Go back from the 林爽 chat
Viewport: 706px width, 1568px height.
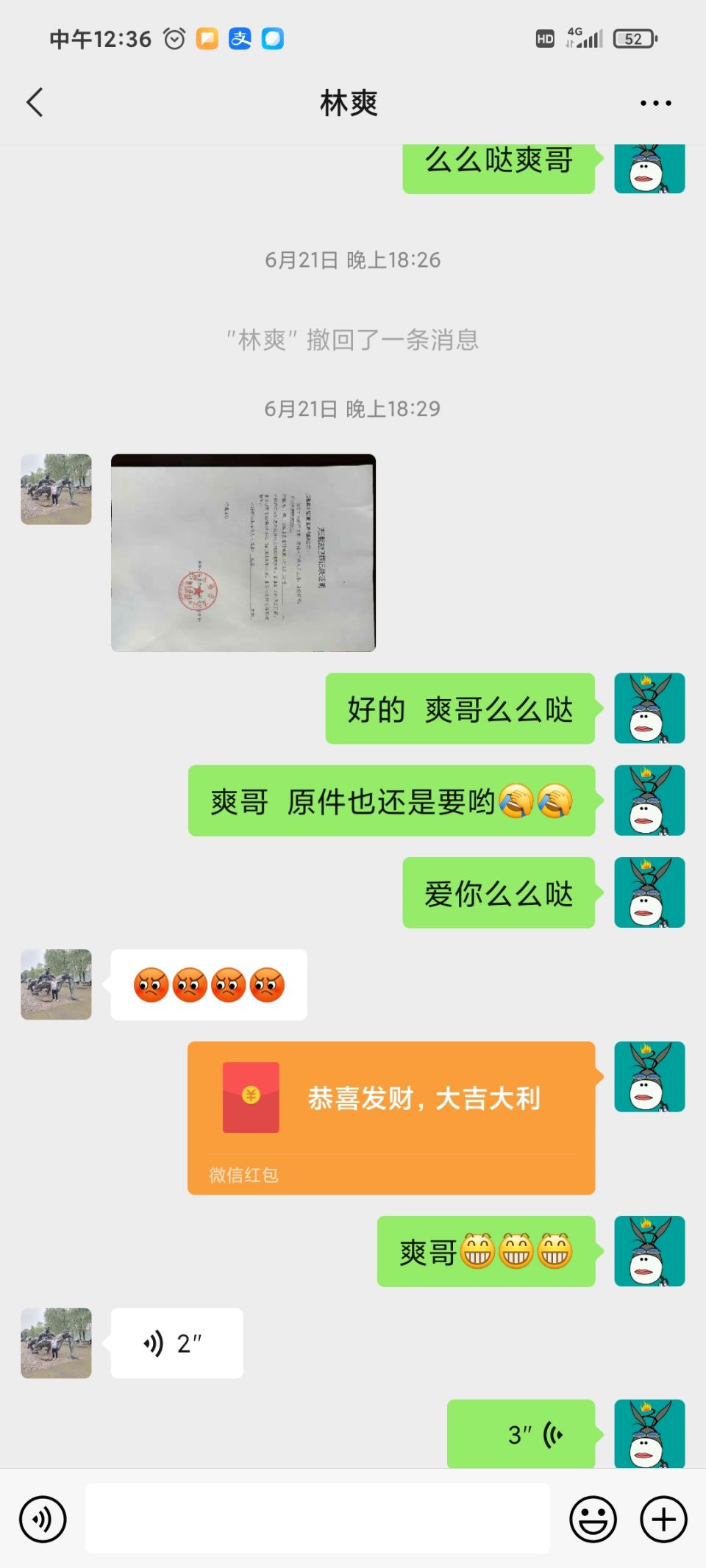pyautogui.click(x=35, y=102)
